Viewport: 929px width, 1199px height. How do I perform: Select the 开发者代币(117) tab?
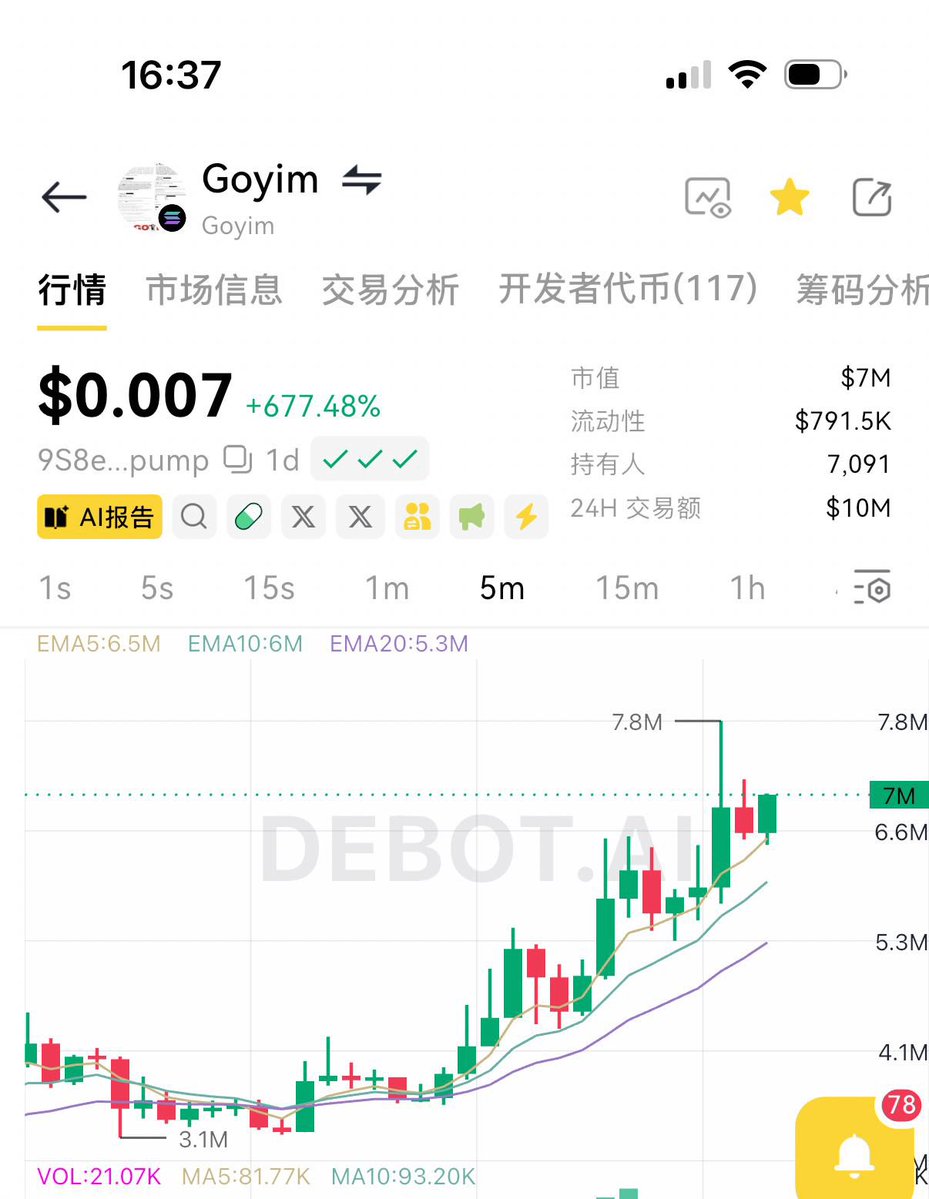(x=627, y=290)
